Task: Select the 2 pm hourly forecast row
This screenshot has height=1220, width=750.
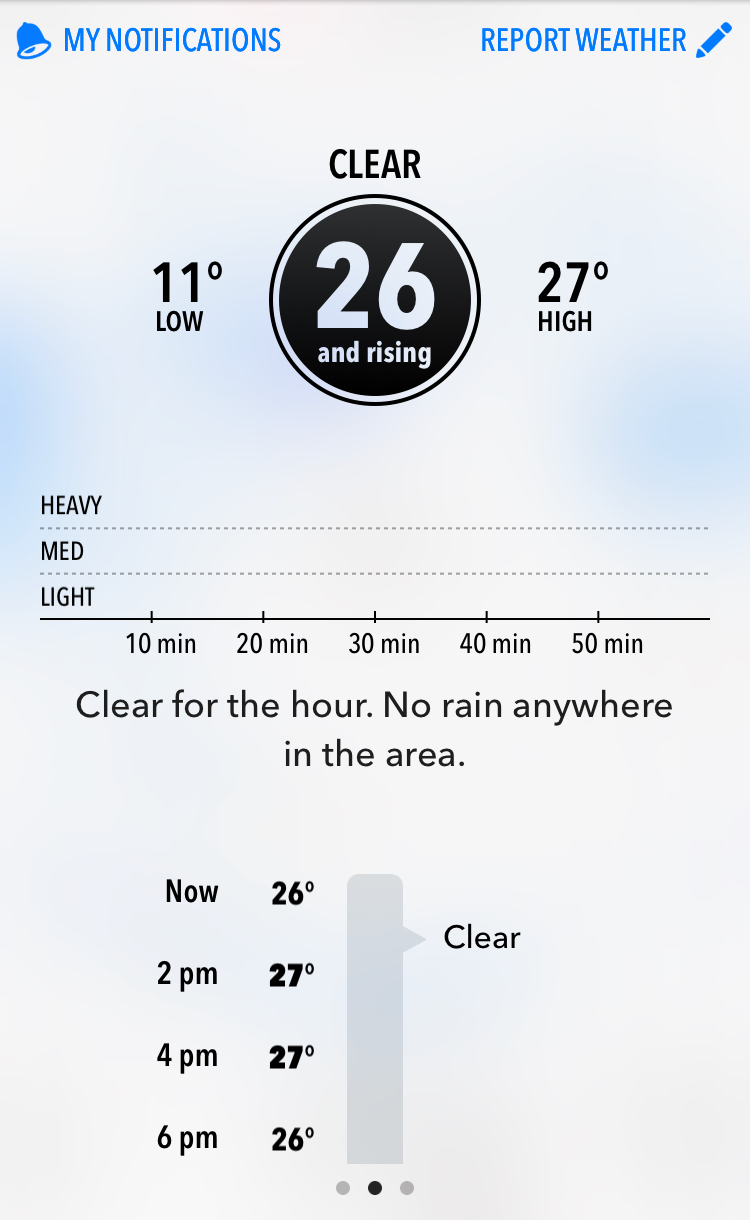Action: point(236,974)
